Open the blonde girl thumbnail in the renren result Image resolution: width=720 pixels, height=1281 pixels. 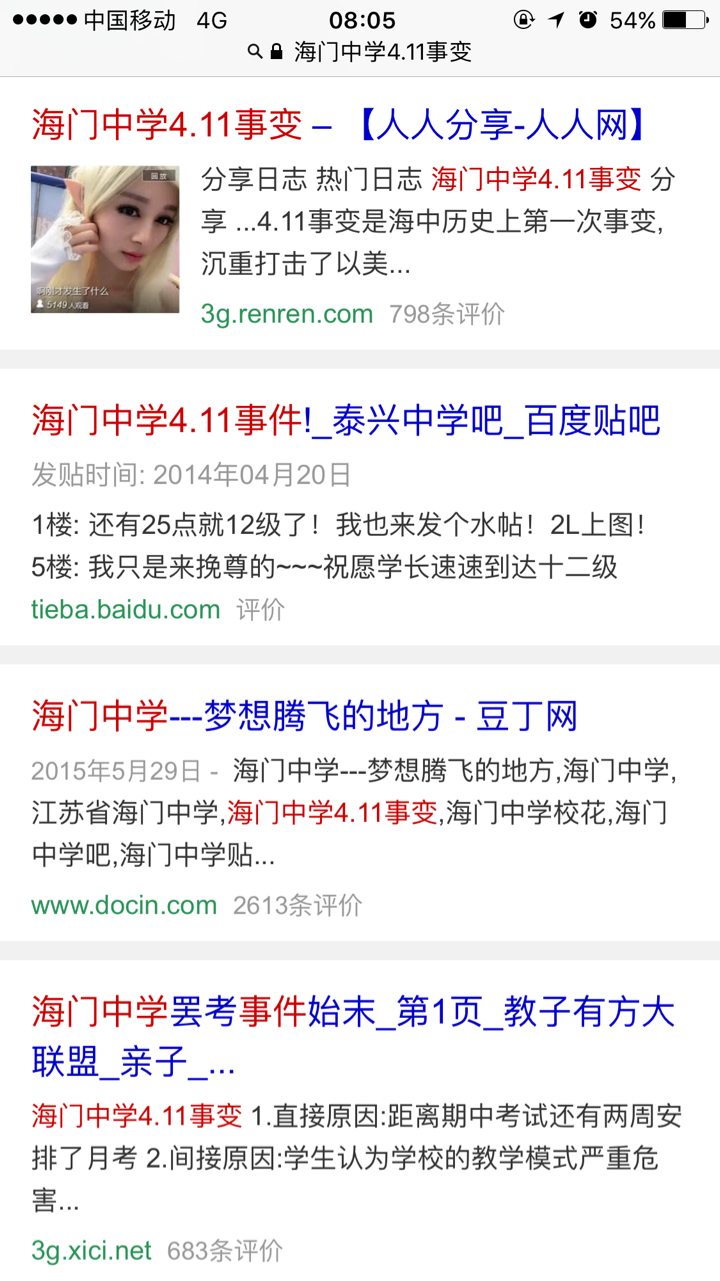[105, 239]
